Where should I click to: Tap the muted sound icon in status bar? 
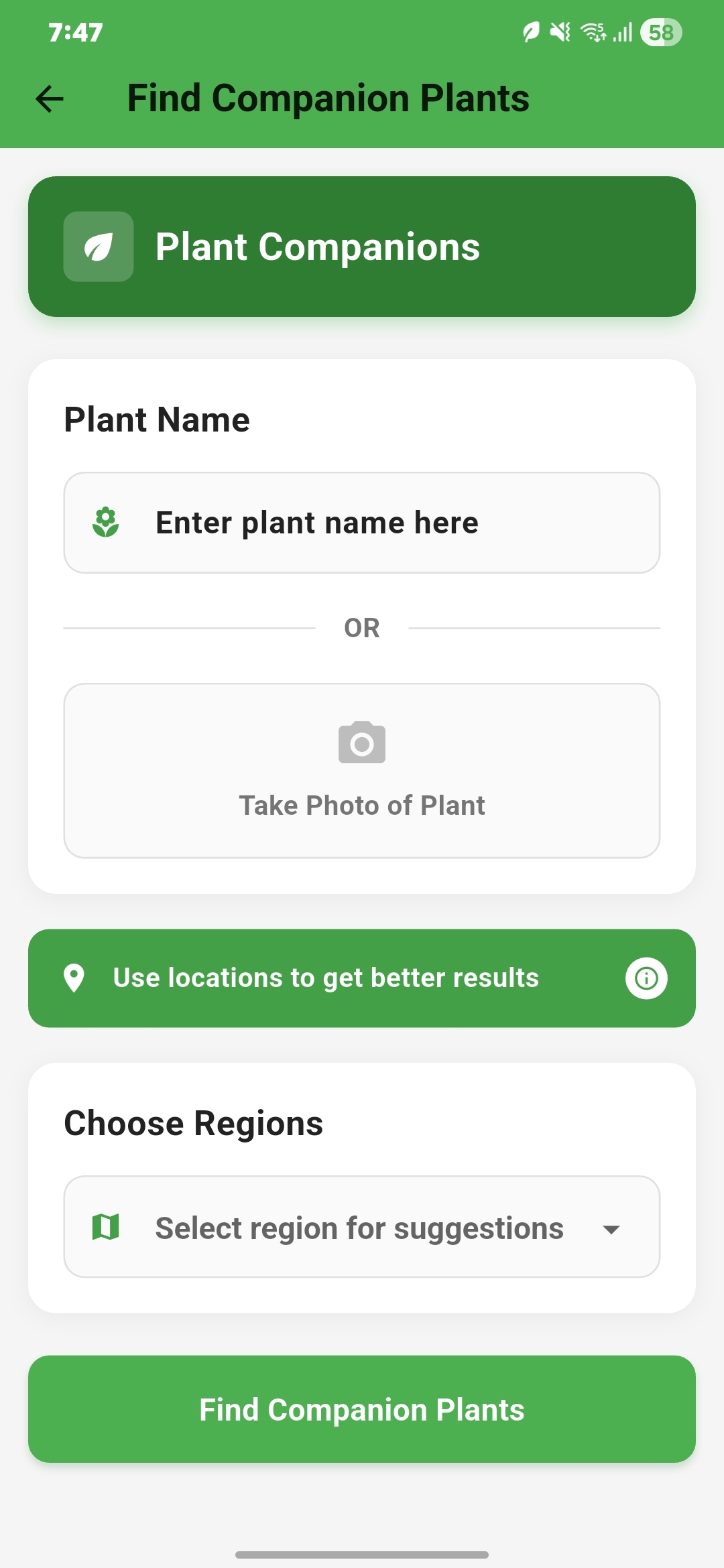[x=560, y=32]
